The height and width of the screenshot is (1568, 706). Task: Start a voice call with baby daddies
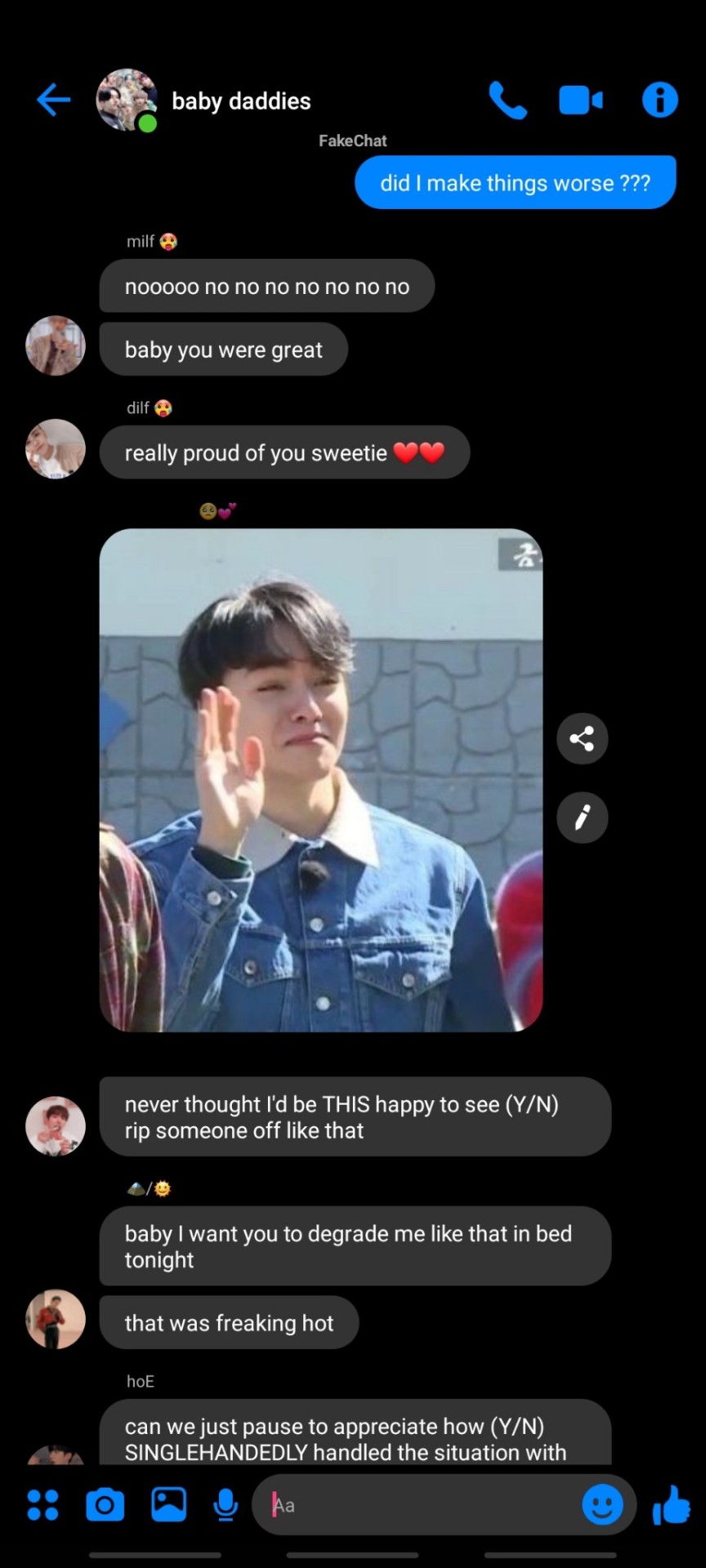click(507, 100)
